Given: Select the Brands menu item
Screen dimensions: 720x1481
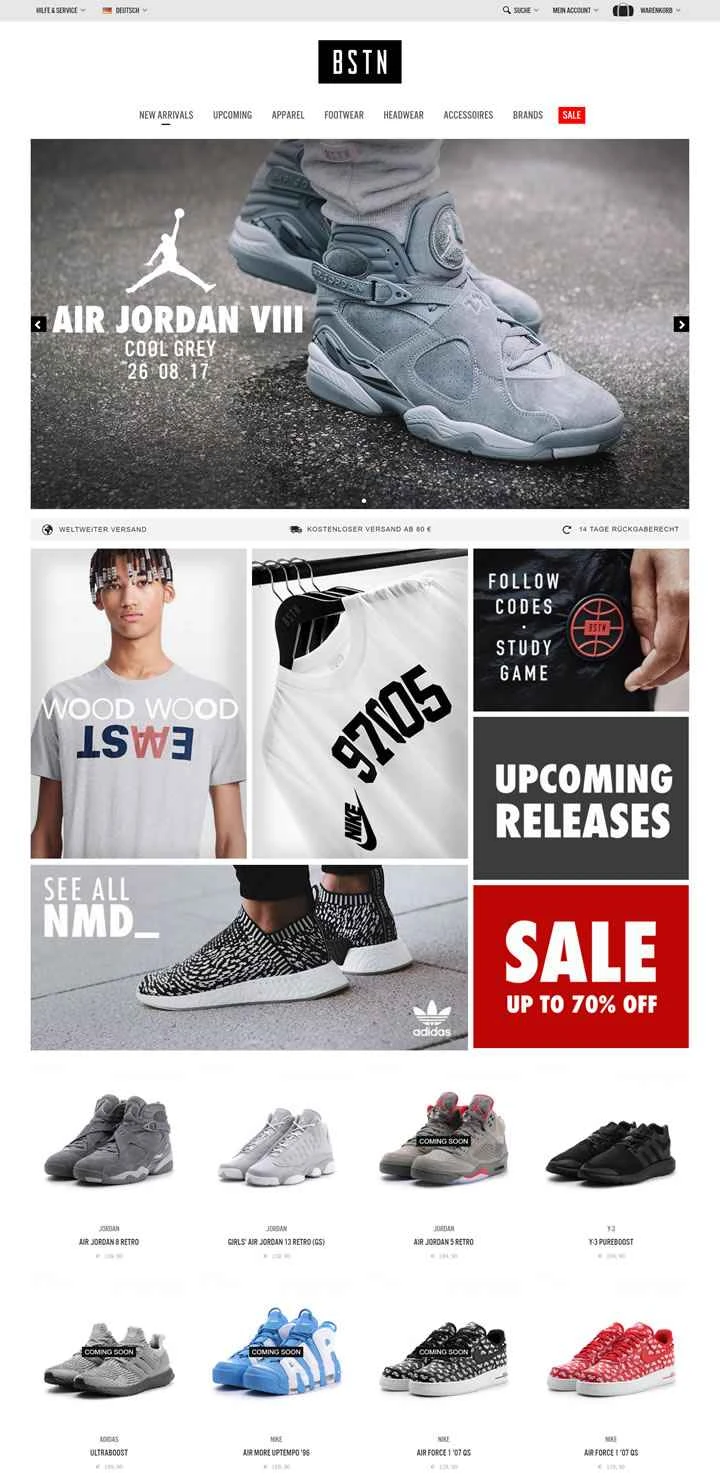Looking at the screenshot, I should 528,115.
